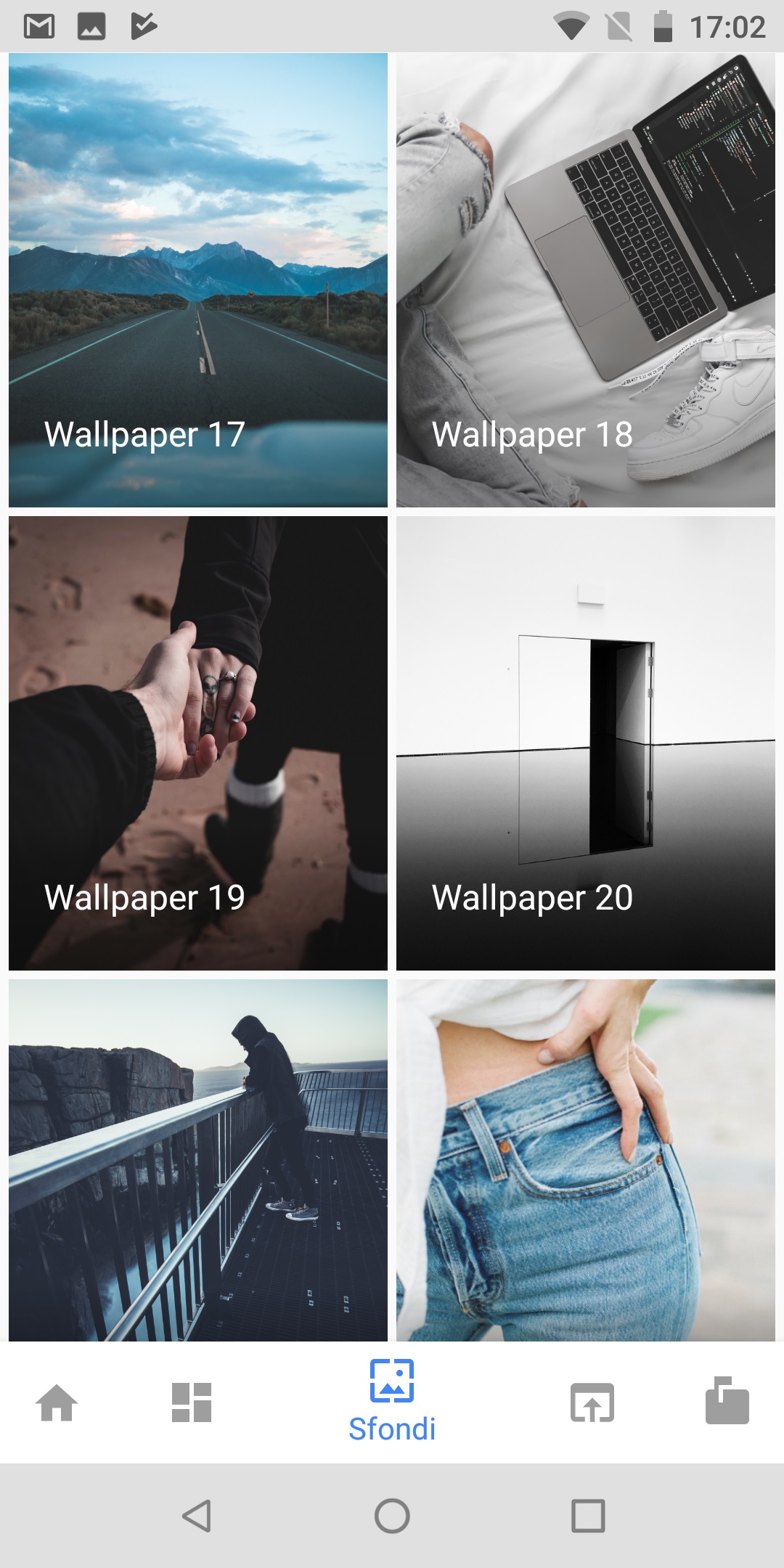Open the hooded person on bridge wallpaper
The height and width of the screenshot is (1568, 784).
click(x=198, y=1160)
